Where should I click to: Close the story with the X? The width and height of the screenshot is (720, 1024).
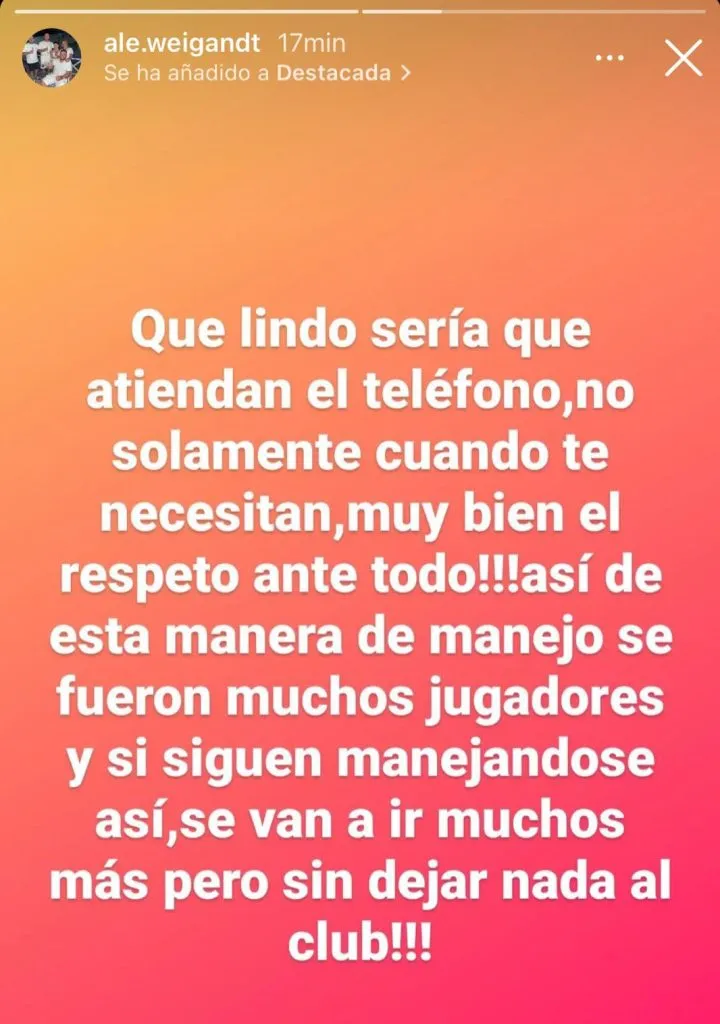tap(684, 59)
